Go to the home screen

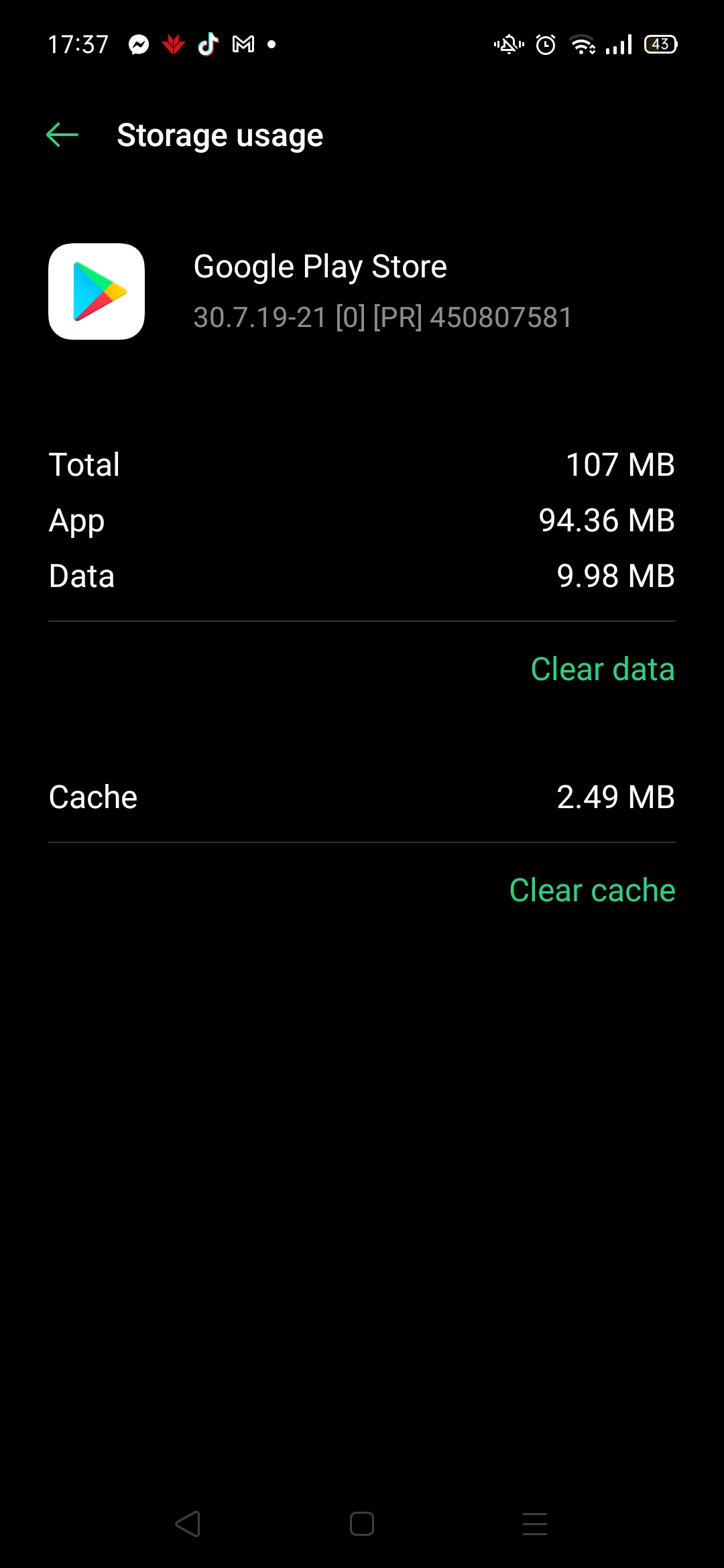362,1524
